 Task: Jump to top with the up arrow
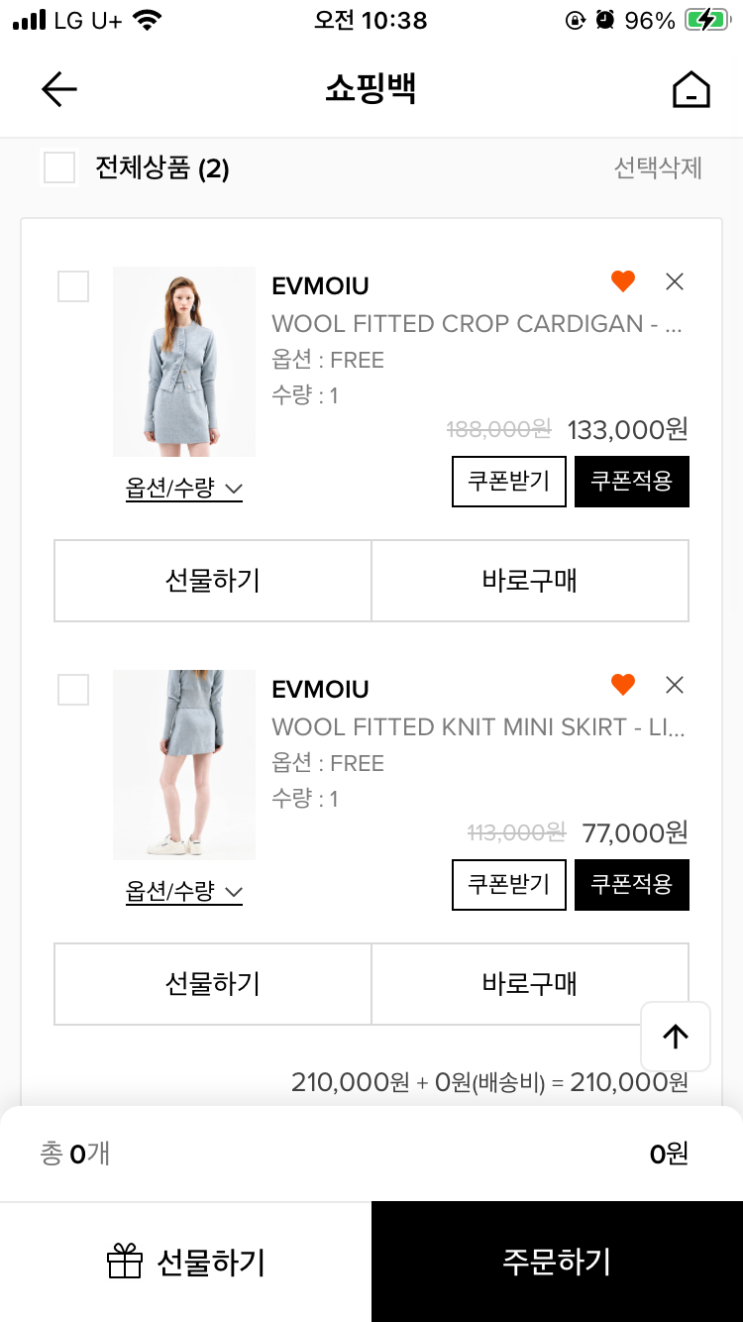pos(675,1037)
